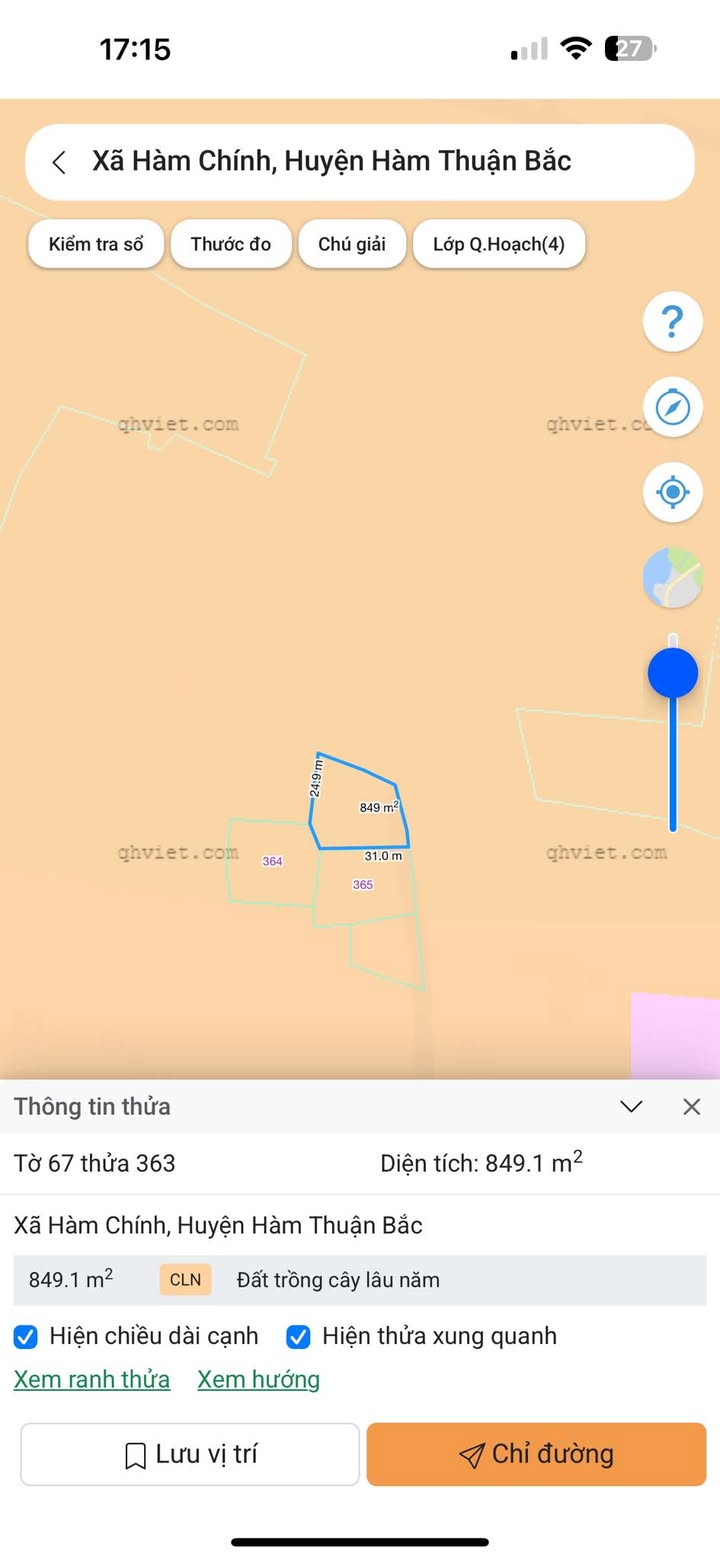Tap the Kiểm tra sổ chip
720x1560 pixels.
pyautogui.click(x=96, y=244)
